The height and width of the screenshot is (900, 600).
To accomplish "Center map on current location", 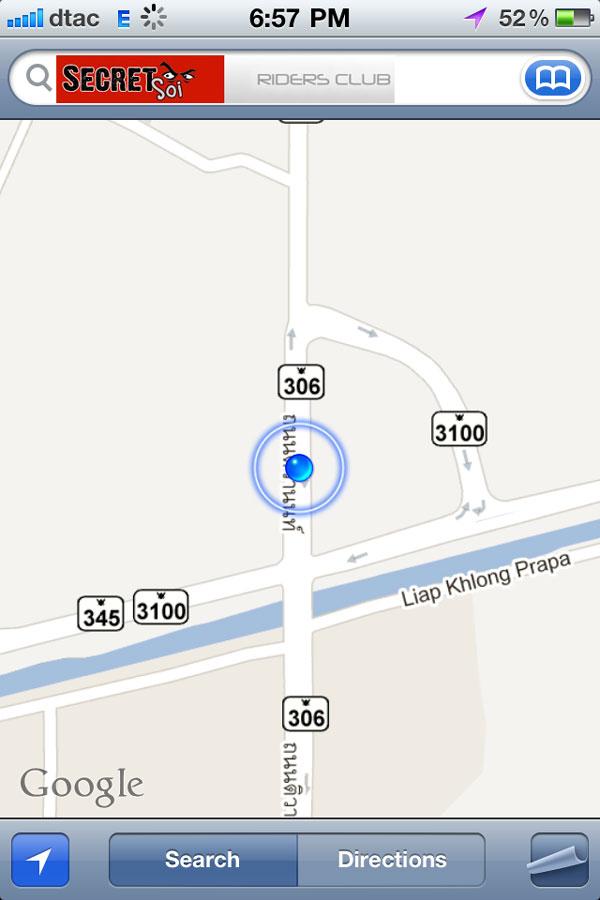I will click(40, 860).
